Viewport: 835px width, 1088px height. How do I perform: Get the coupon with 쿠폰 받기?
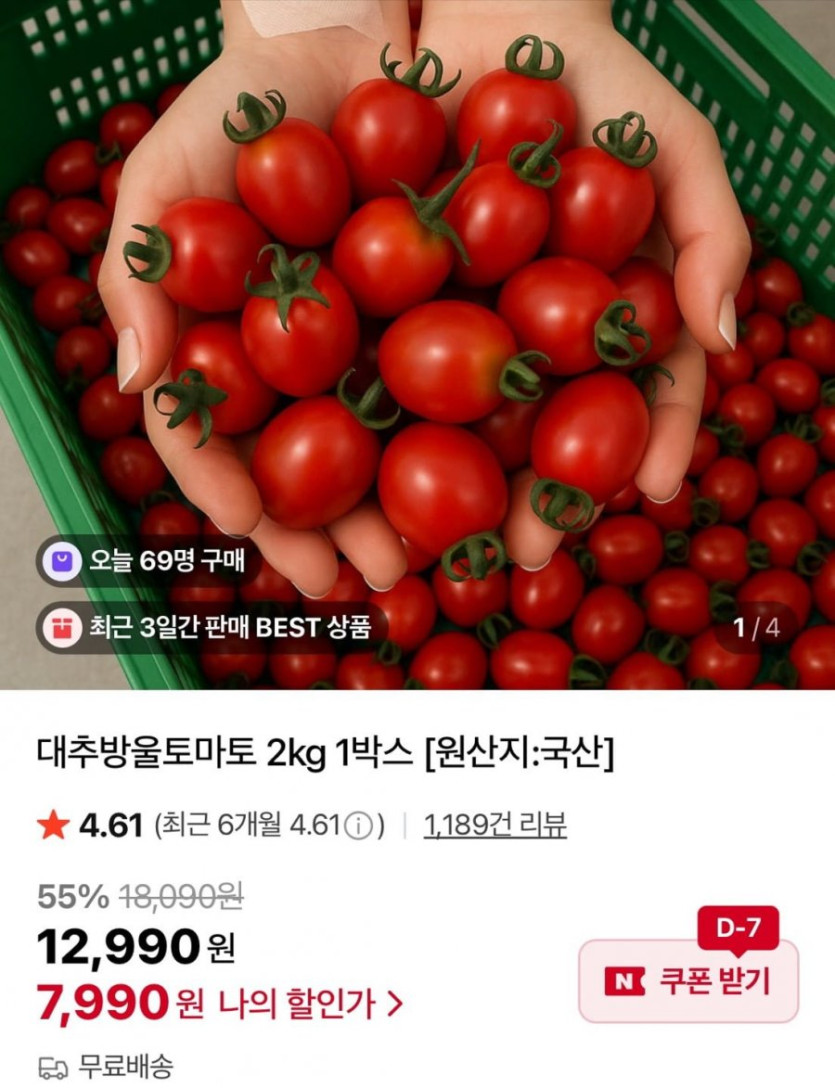coord(689,981)
